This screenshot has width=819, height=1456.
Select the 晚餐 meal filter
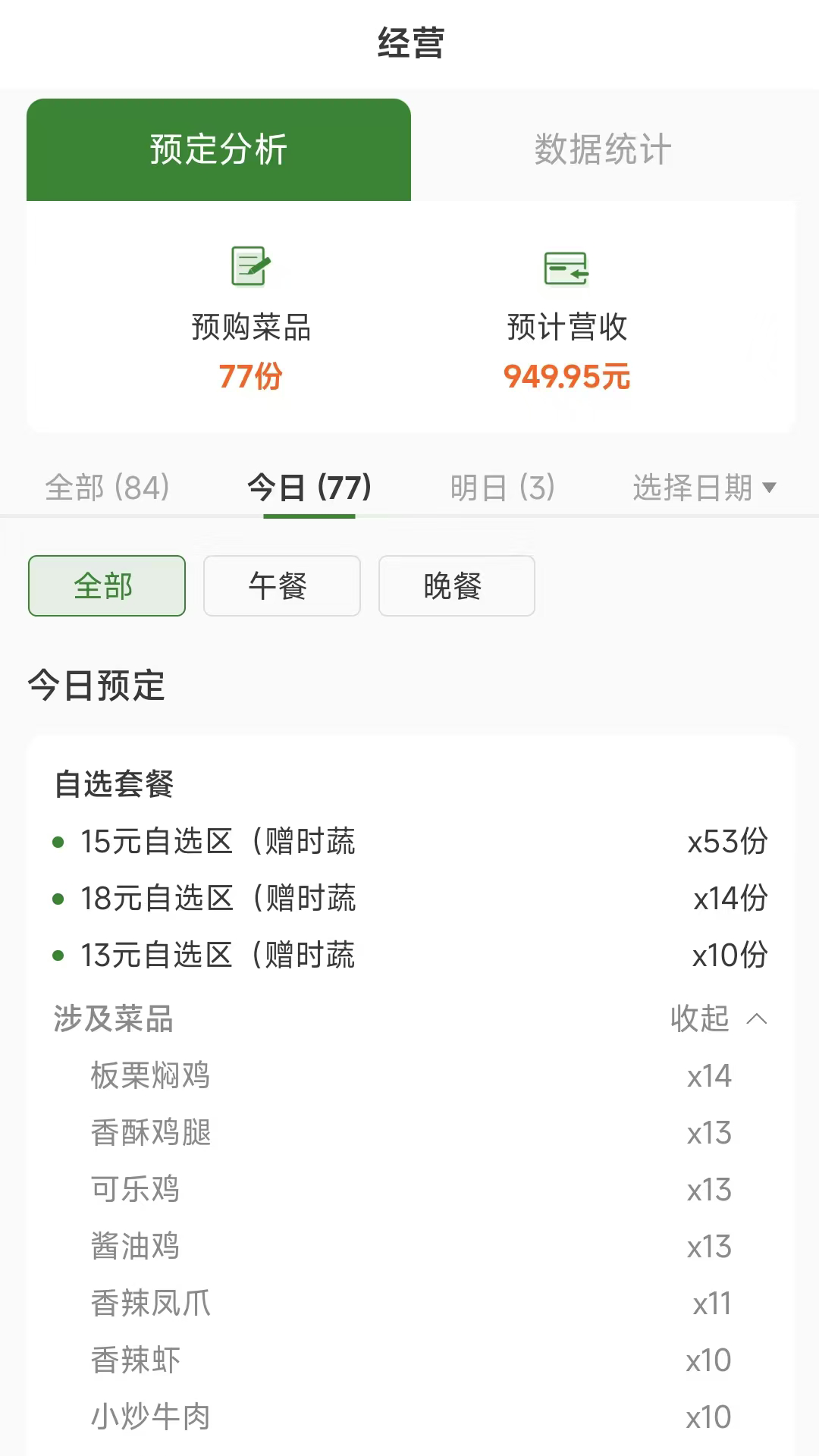[x=455, y=585]
